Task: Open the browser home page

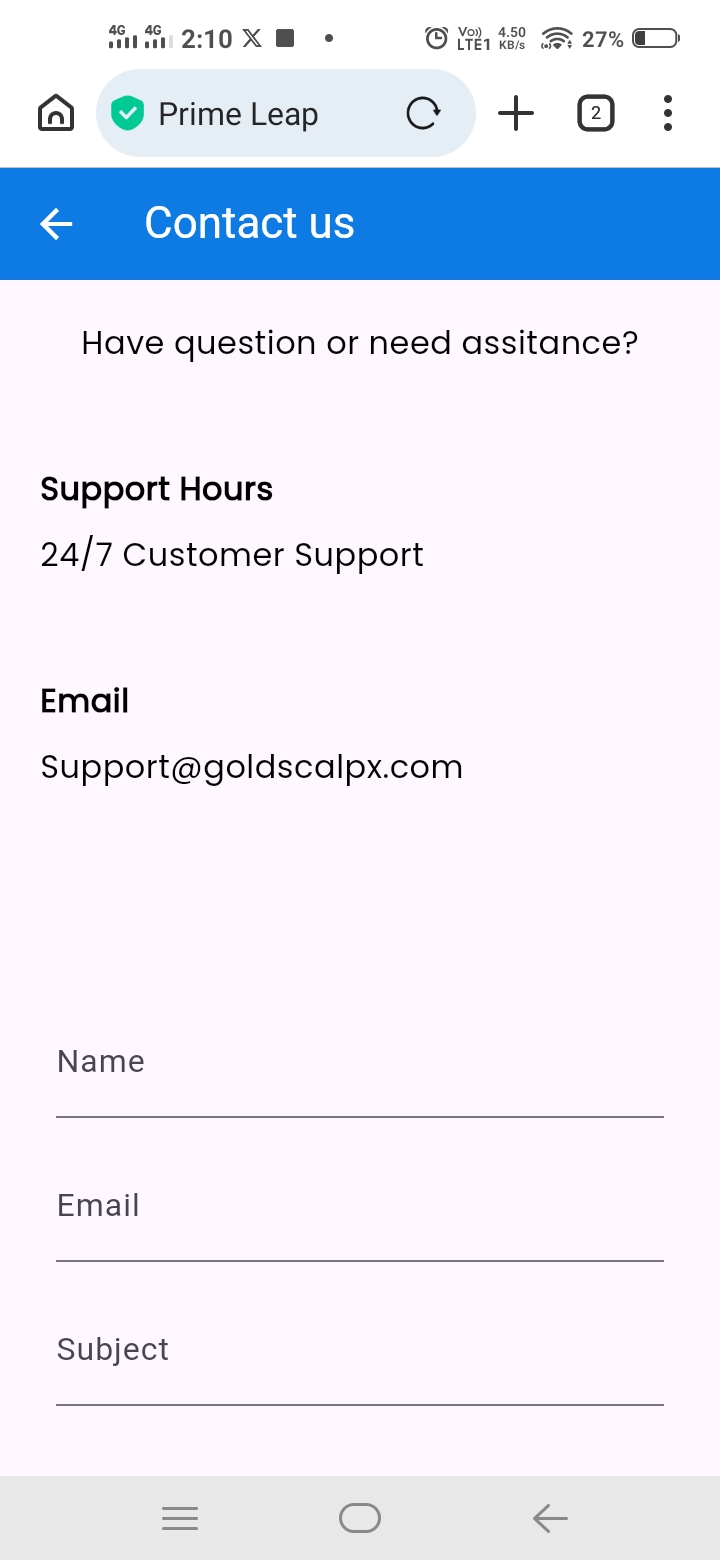Action: pos(56,114)
